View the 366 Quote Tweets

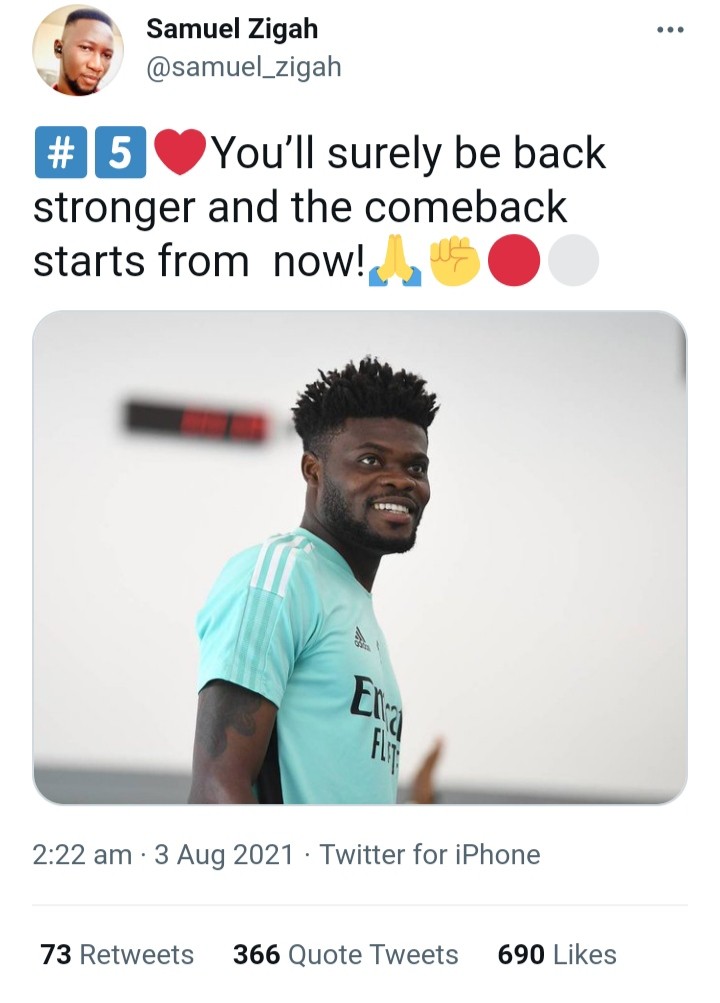click(x=345, y=955)
